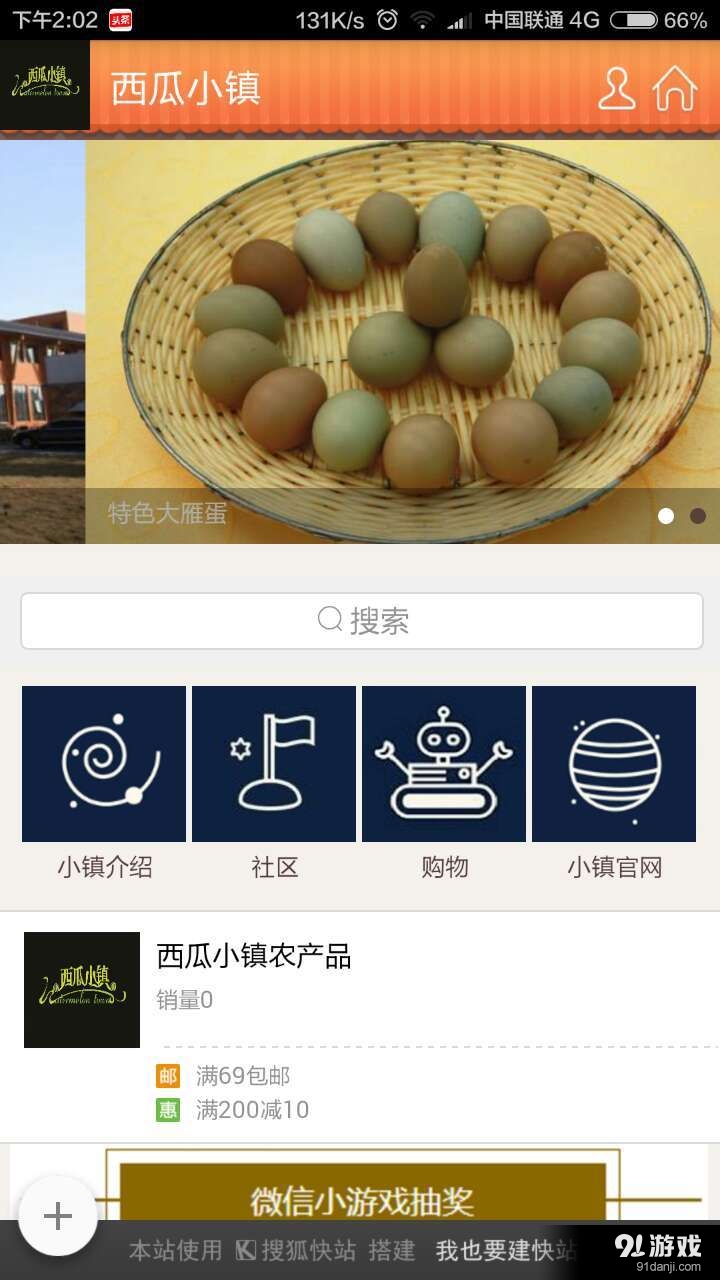Click the orange 邮 free-shipping badge
720x1280 pixels.
[x=167, y=1076]
